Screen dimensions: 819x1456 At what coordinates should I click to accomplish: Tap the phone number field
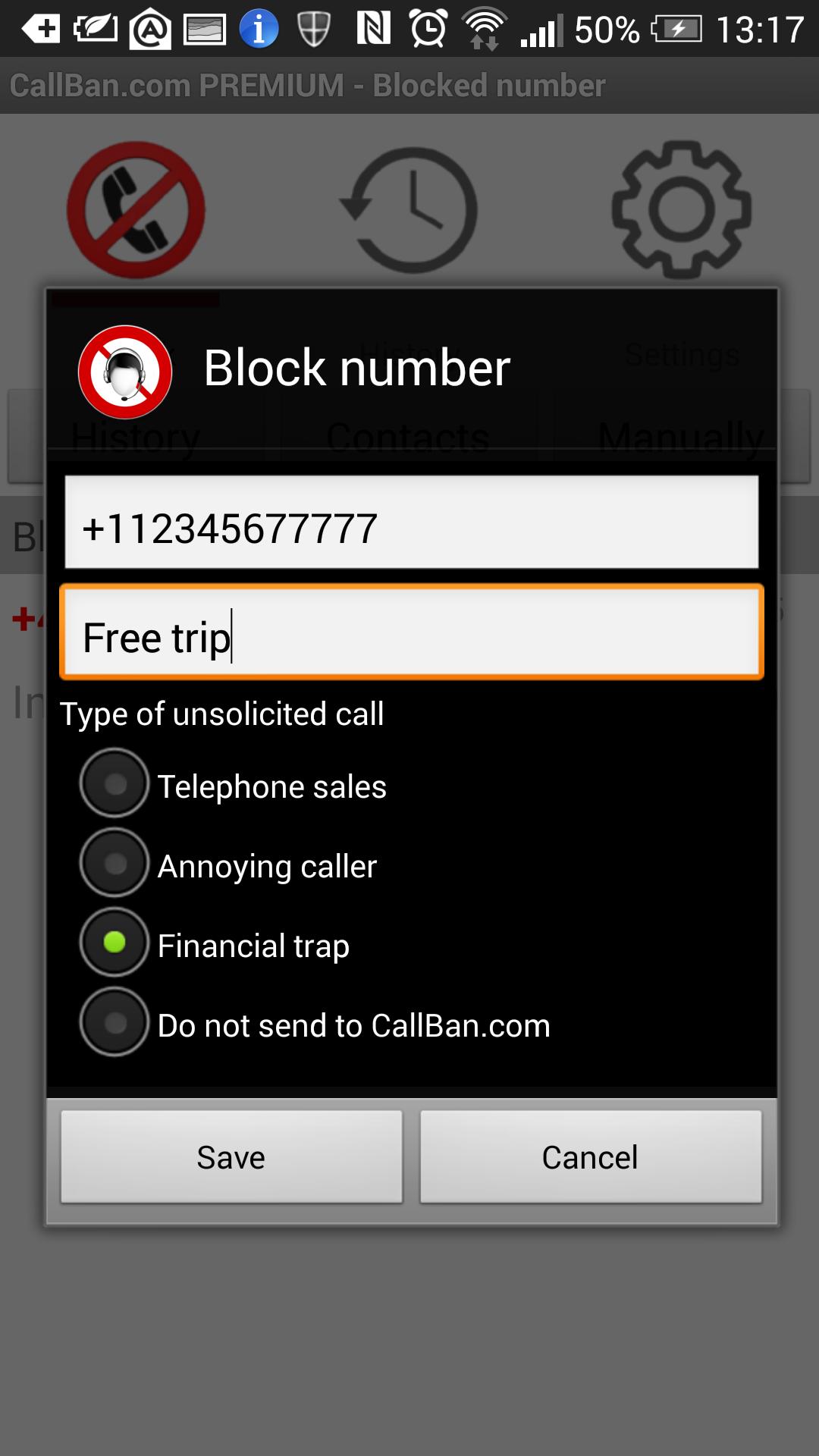[411, 522]
